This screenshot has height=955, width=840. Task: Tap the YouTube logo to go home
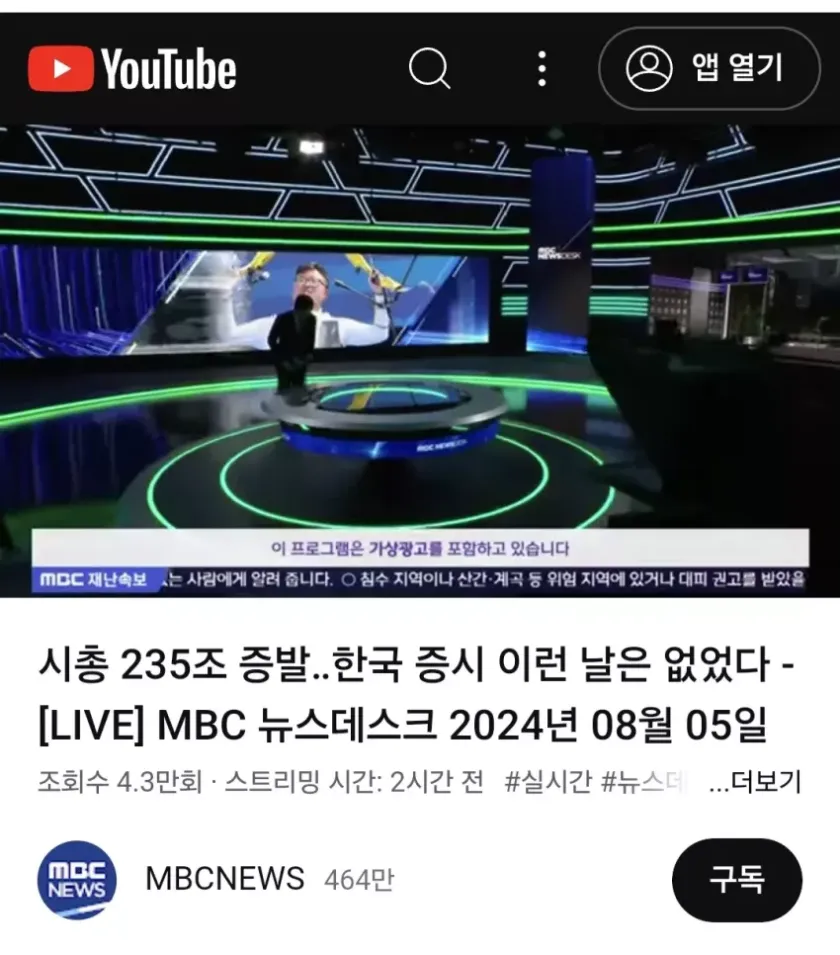tap(132, 70)
